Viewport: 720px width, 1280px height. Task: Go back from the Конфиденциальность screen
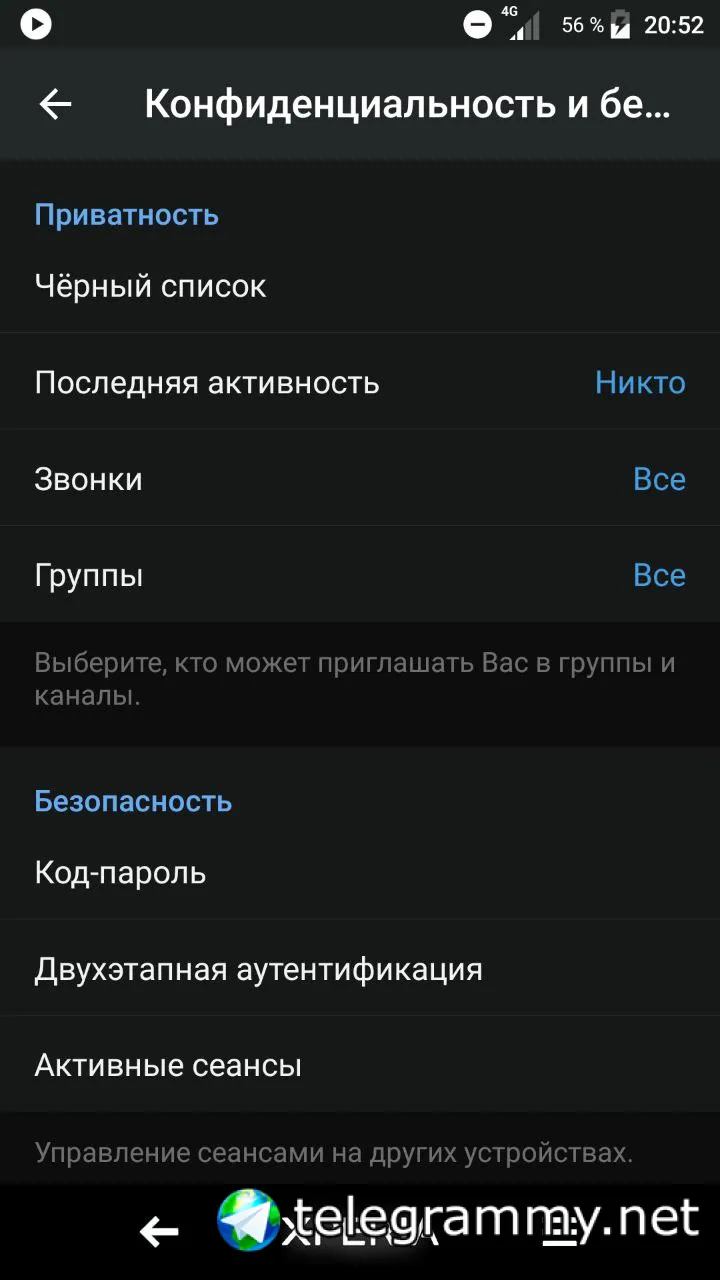[x=55, y=104]
